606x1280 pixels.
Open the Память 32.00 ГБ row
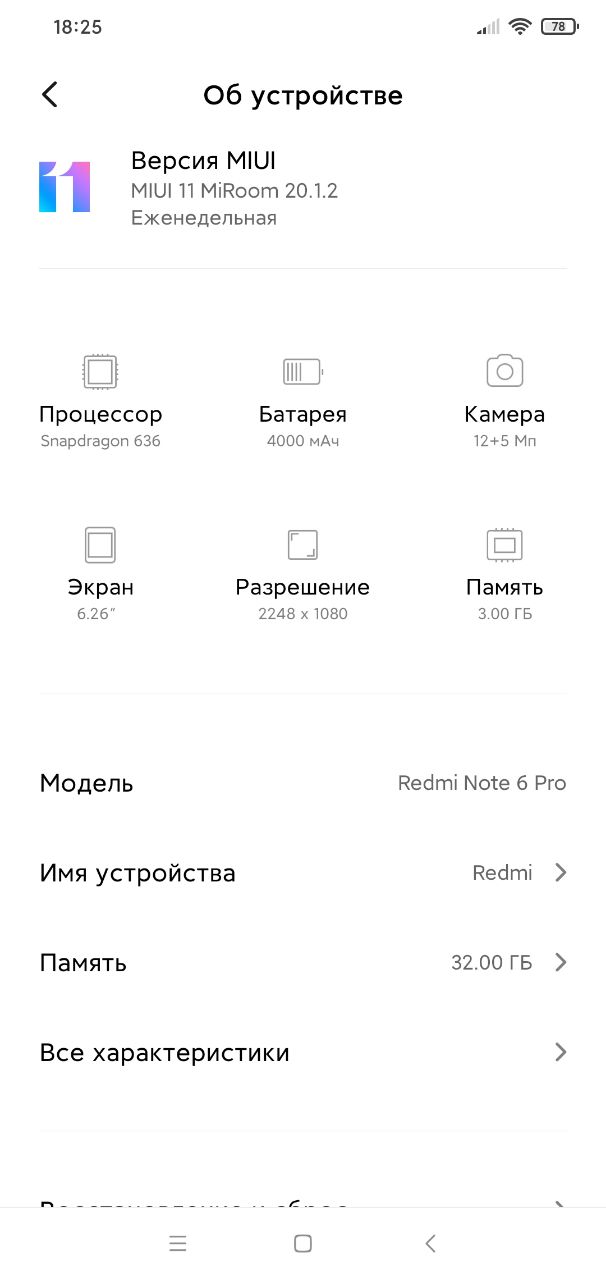(303, 963)
